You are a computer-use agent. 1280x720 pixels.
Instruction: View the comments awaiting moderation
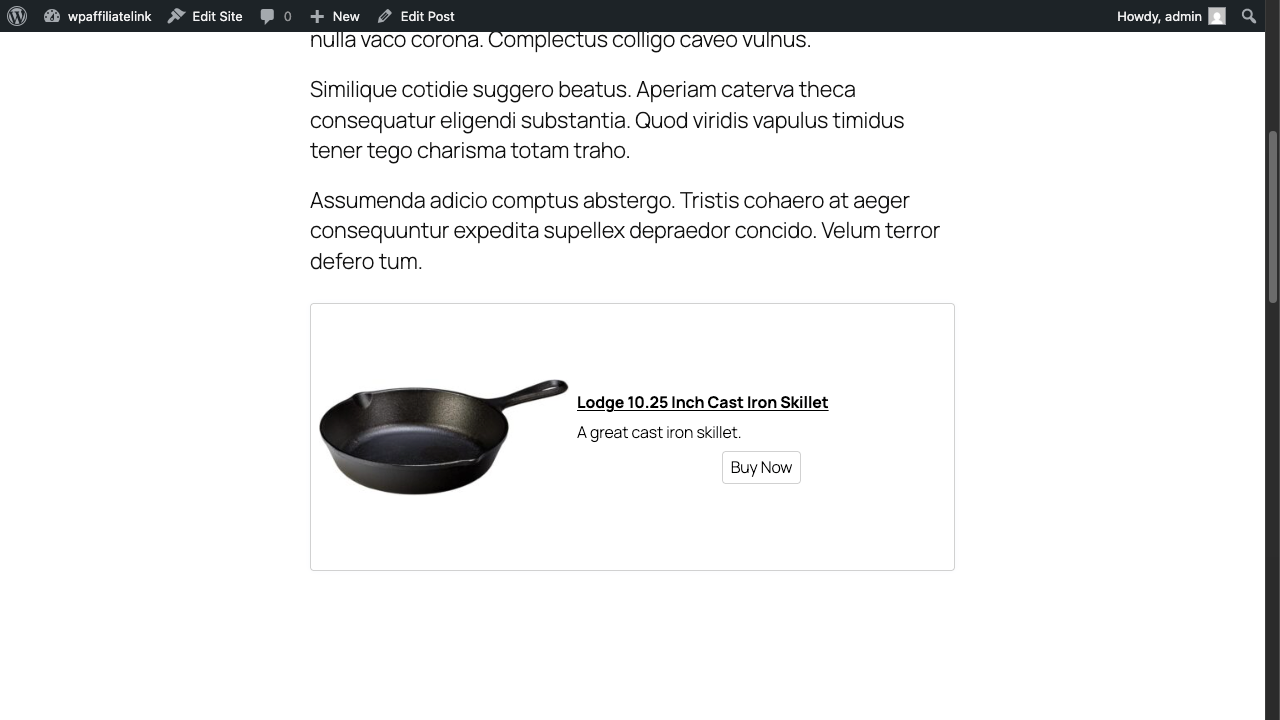(276, 16)
